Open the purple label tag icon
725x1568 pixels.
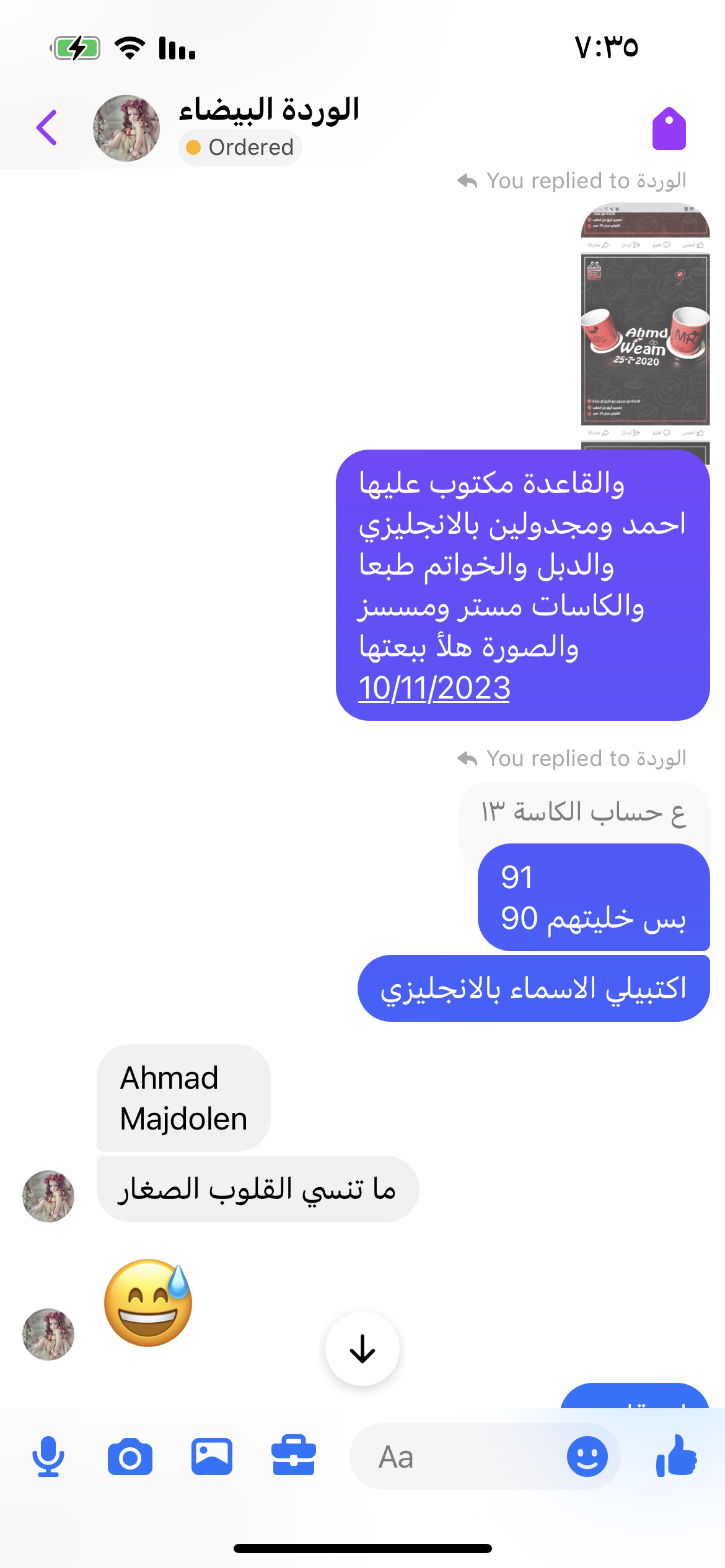pos(669,129)
